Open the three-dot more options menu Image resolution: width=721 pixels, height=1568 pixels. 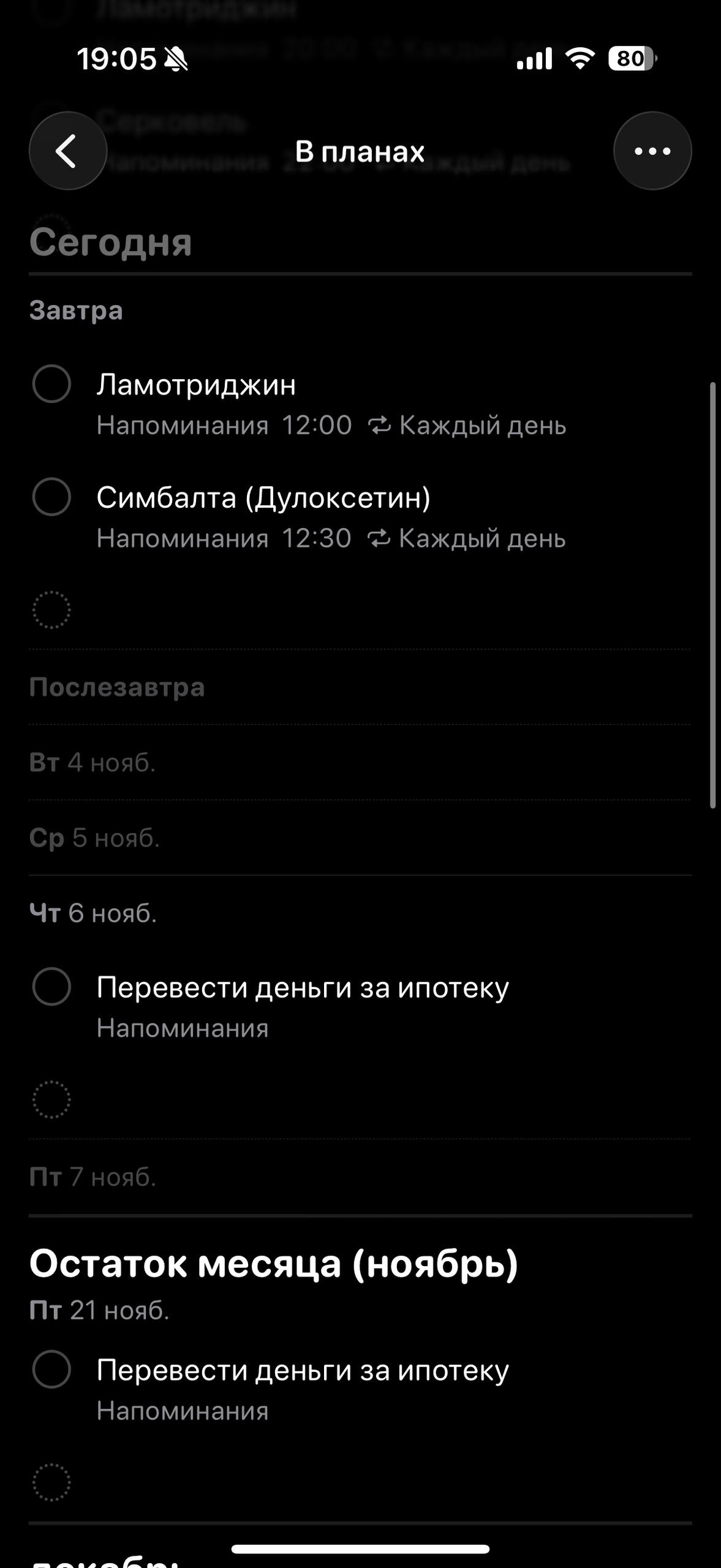[652, 151]
